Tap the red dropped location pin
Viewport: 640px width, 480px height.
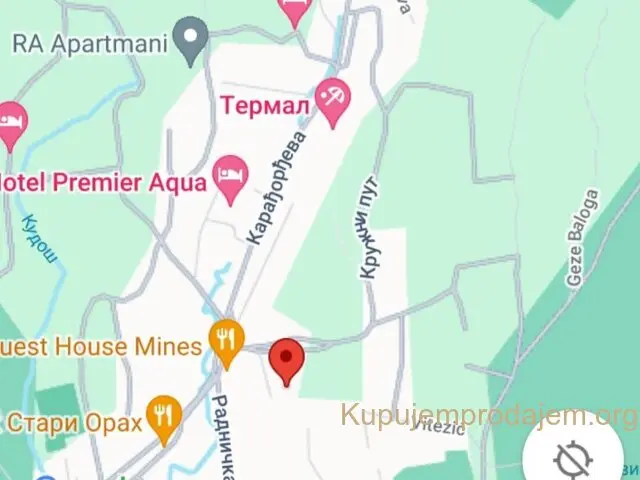[x=288, y=360]
